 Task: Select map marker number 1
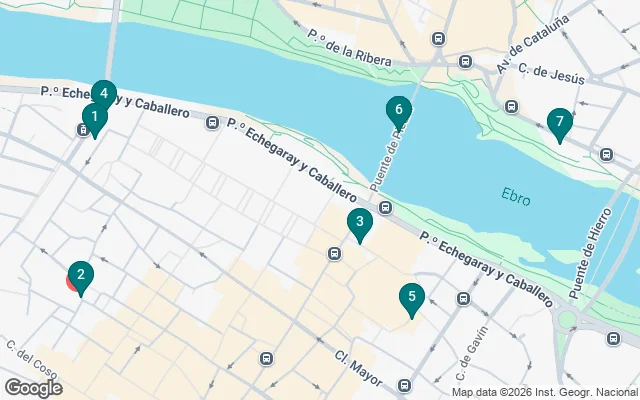point(93,119)
